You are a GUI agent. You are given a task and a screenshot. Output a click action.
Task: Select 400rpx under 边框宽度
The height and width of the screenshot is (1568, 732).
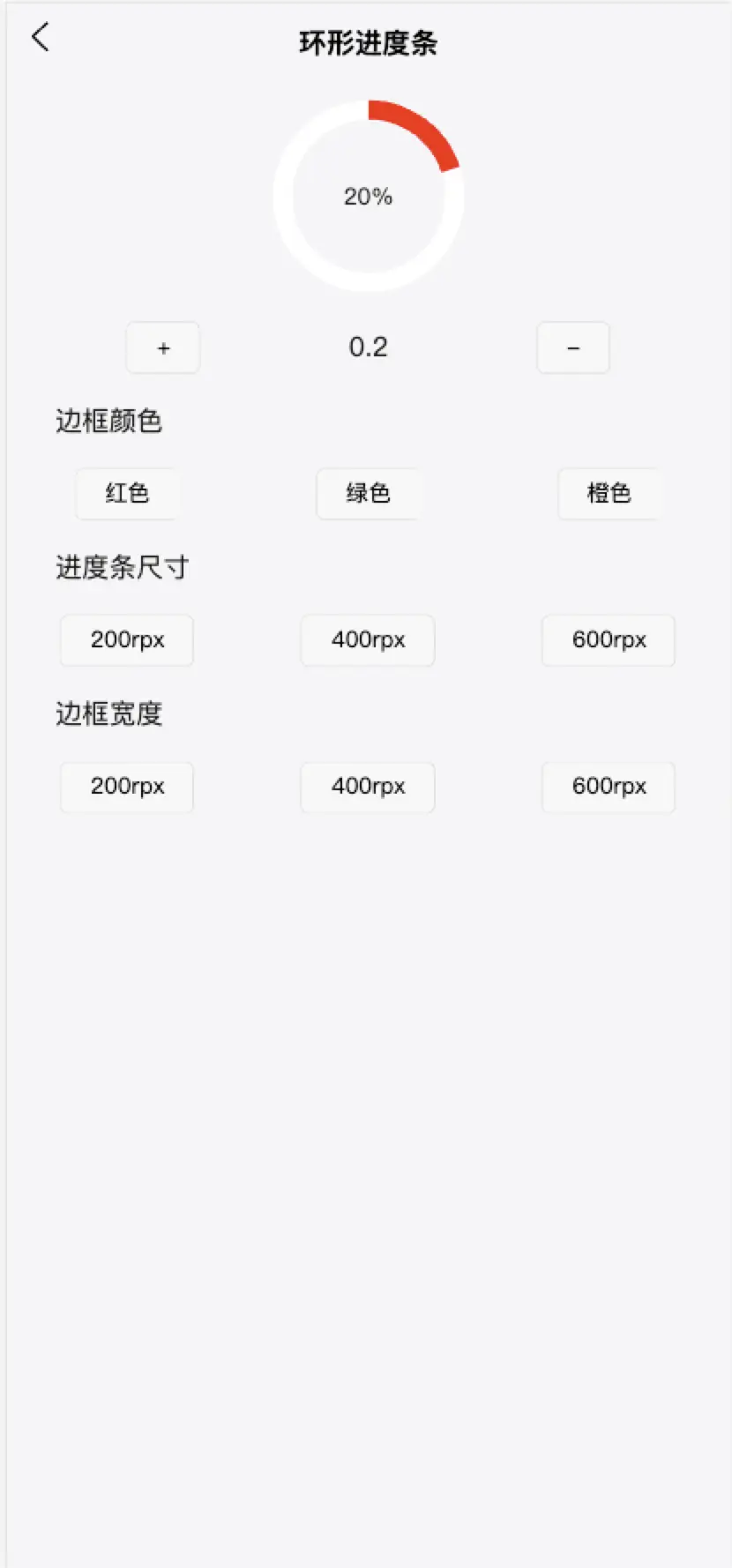coord(368,786)
